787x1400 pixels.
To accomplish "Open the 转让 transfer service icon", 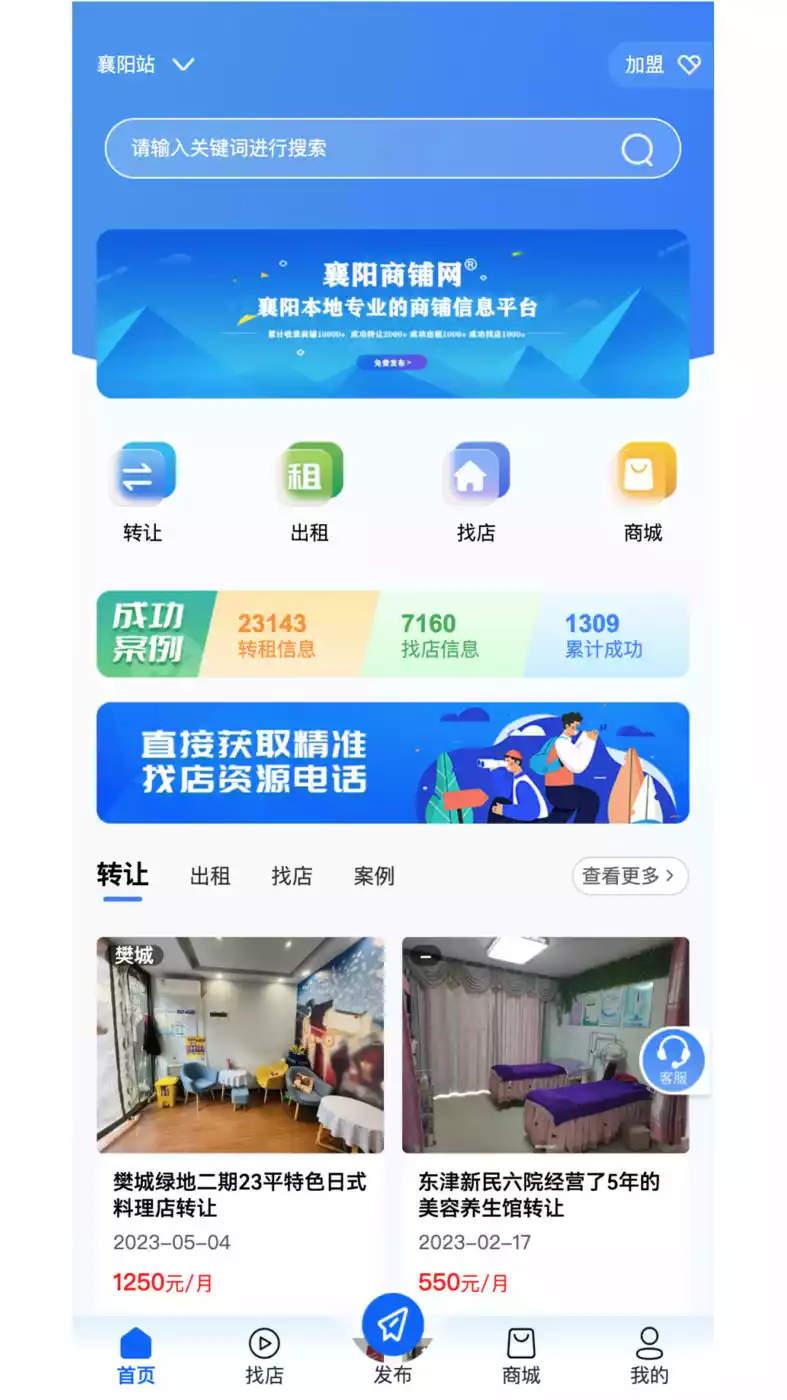I will tap(142, 471).
